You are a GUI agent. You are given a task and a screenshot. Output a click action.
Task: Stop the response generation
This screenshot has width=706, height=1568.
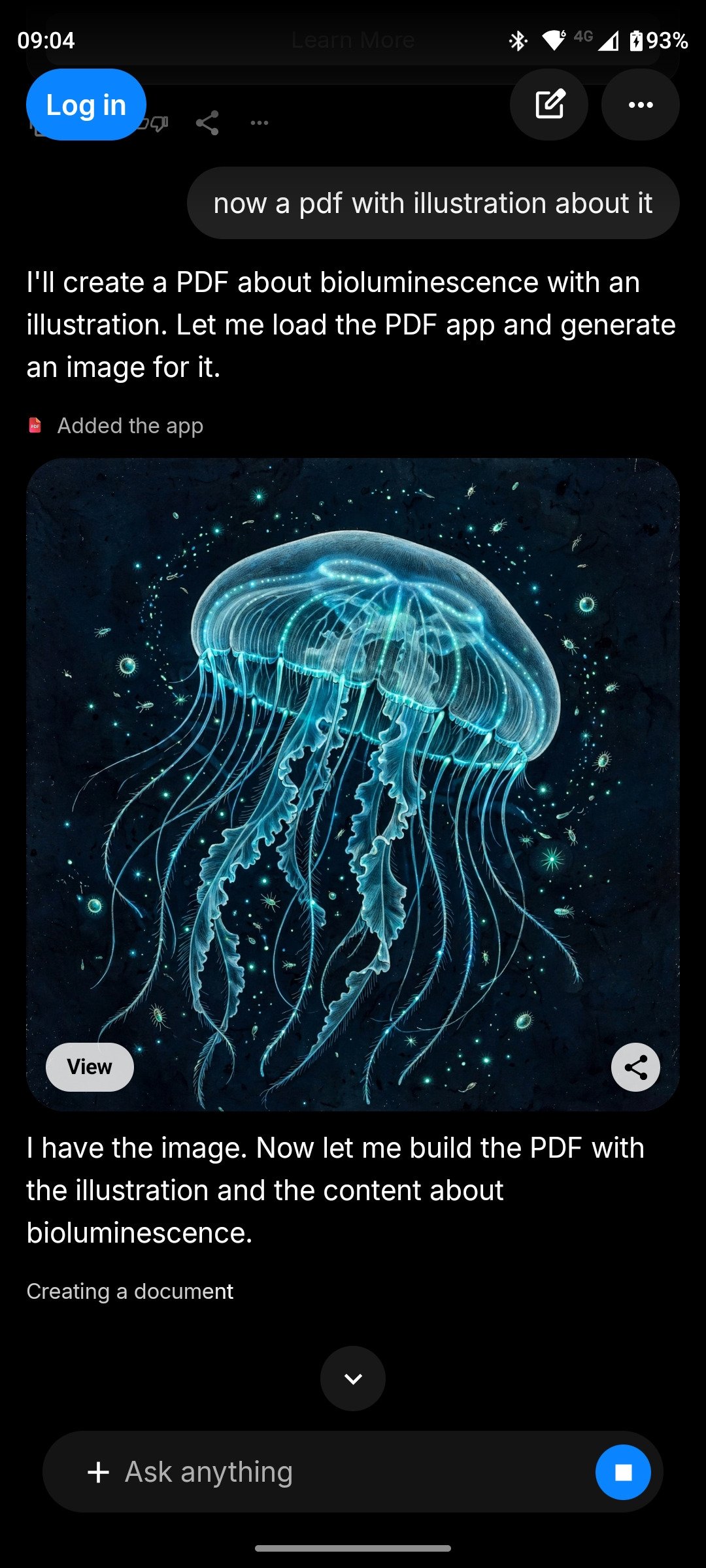coord(623,1472)
